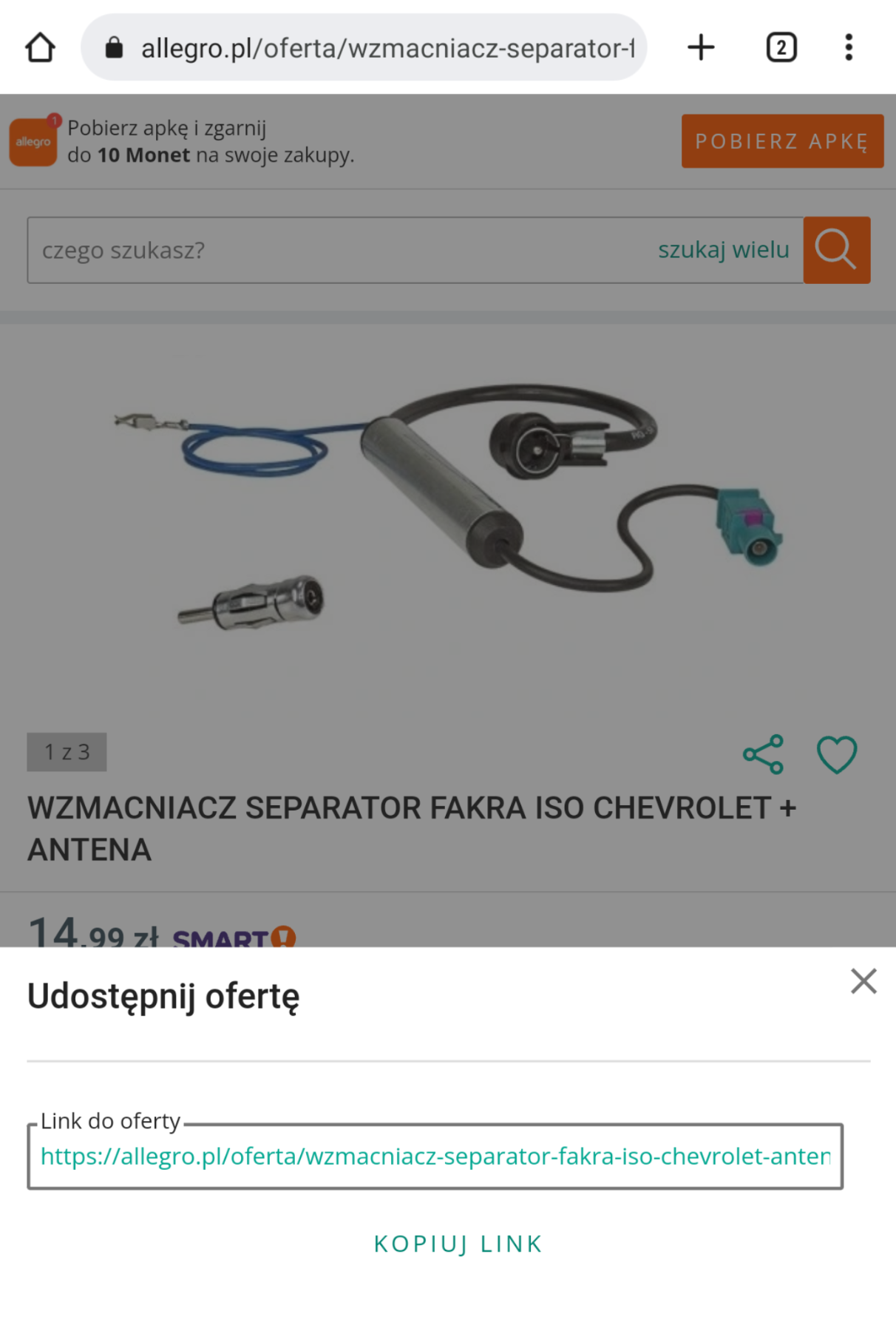Select the Link do oferty URL field
The image size is (896, 1331).
click(435, 1156)
